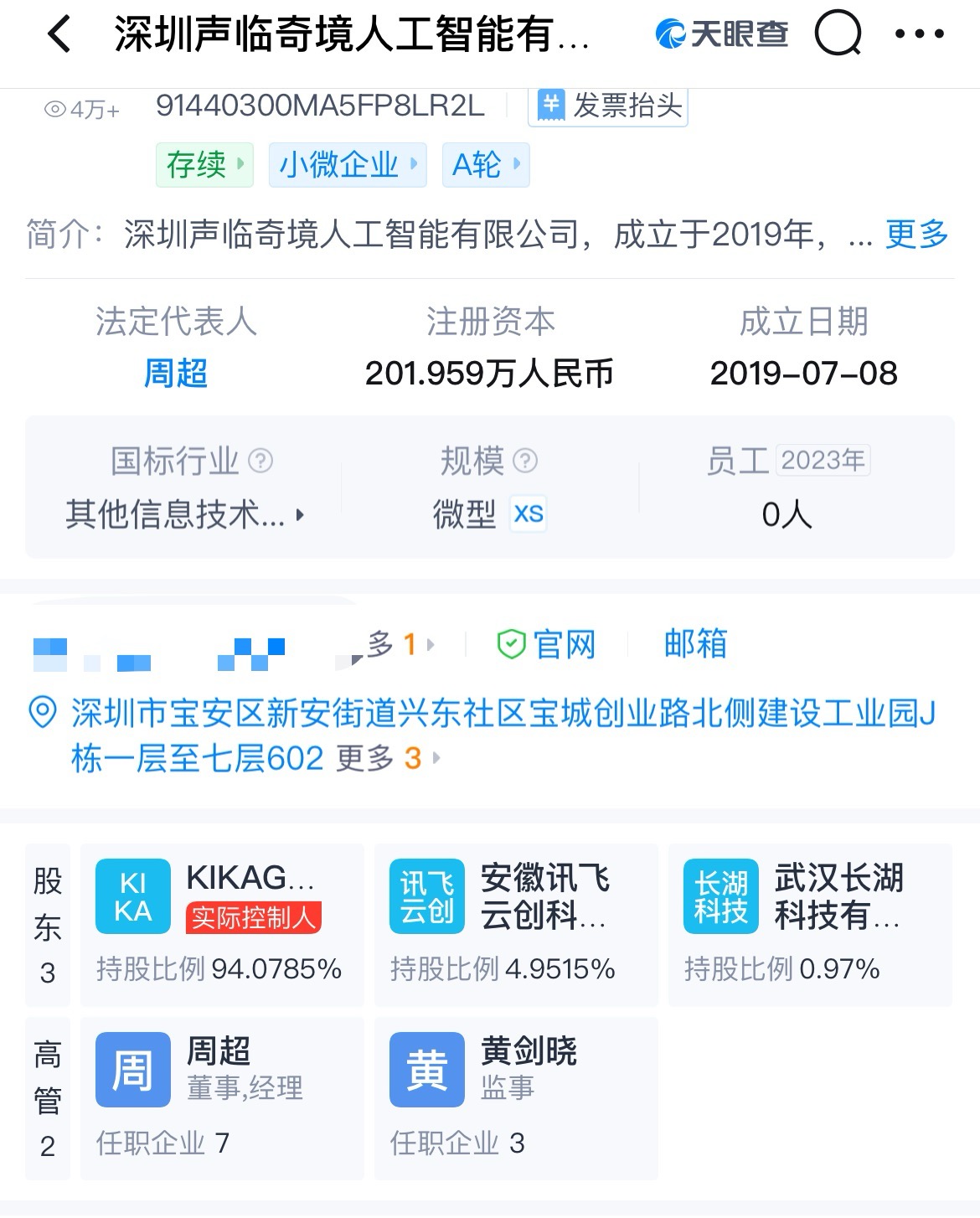Image resolution: width=980 pixels, height=1218 pixels.
Task: Open the three-dot overflow menu
Action: click(919, 35)
